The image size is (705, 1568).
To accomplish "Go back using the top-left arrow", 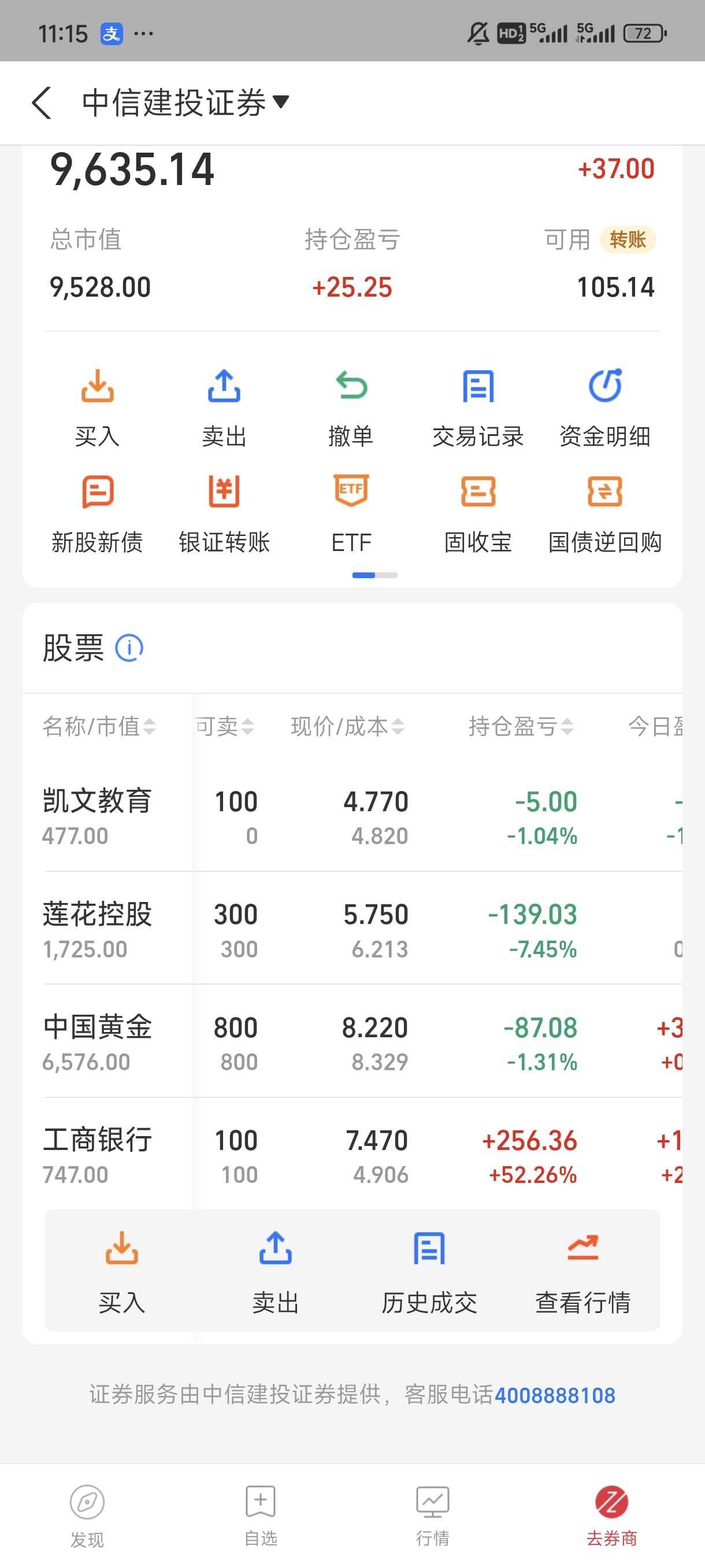I will 42,102.
